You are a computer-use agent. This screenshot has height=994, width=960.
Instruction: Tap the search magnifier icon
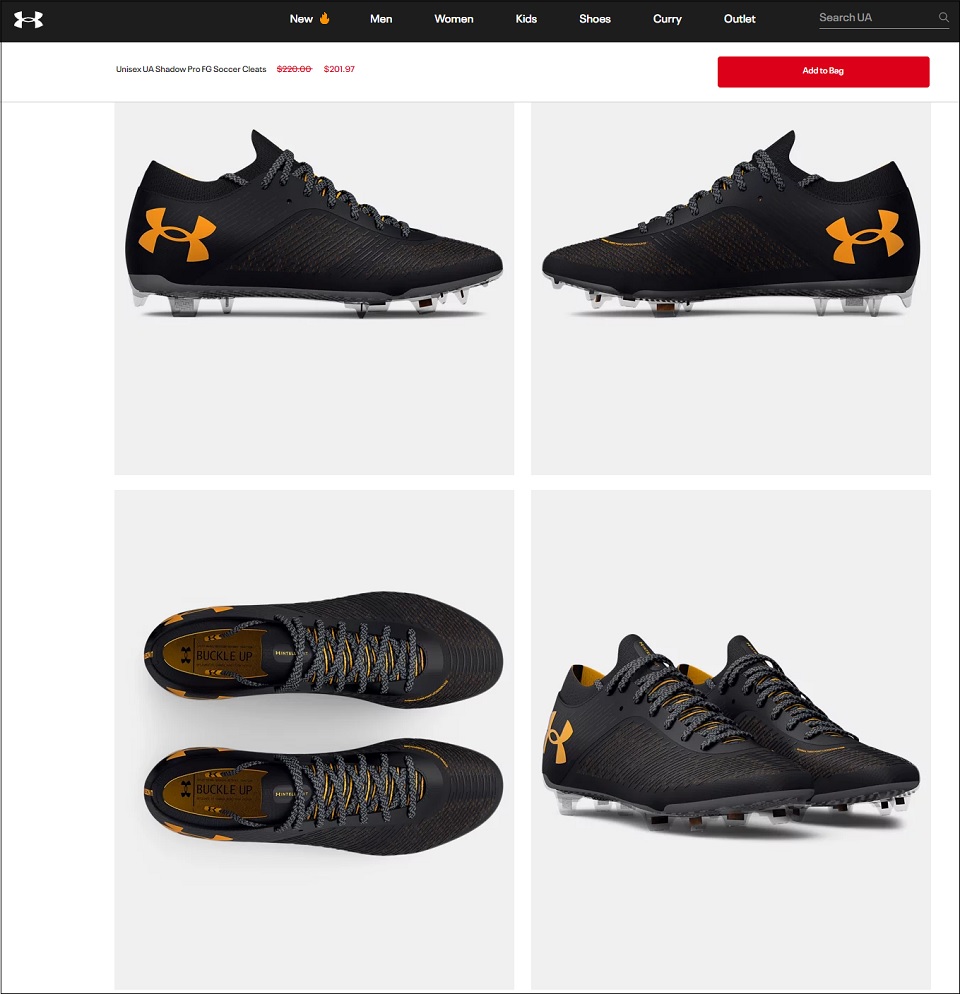tap(943, 18)
